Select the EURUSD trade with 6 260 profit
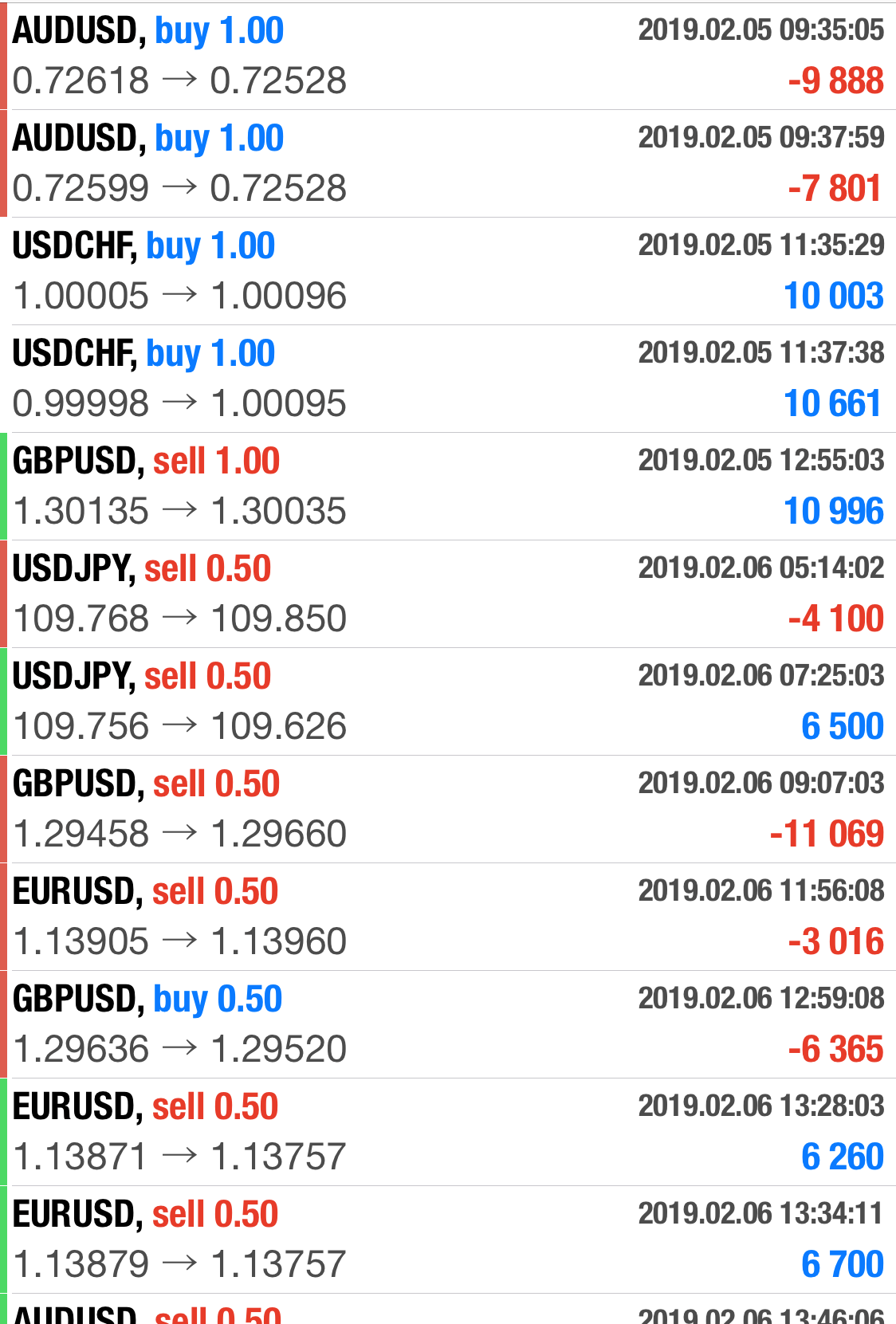This screenshot has height=1324, width=896. pos(448,1132)
